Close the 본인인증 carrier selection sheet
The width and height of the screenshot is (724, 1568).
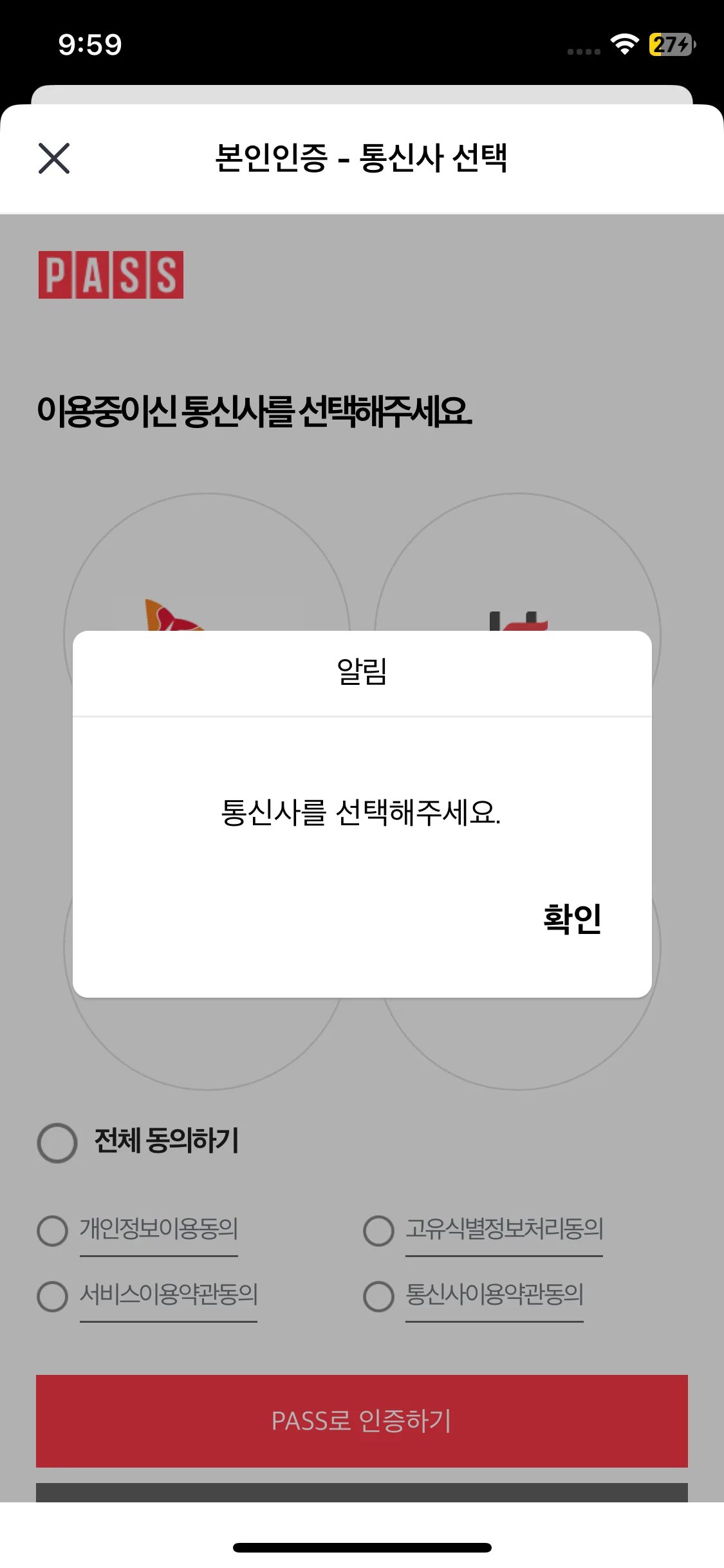54,158
